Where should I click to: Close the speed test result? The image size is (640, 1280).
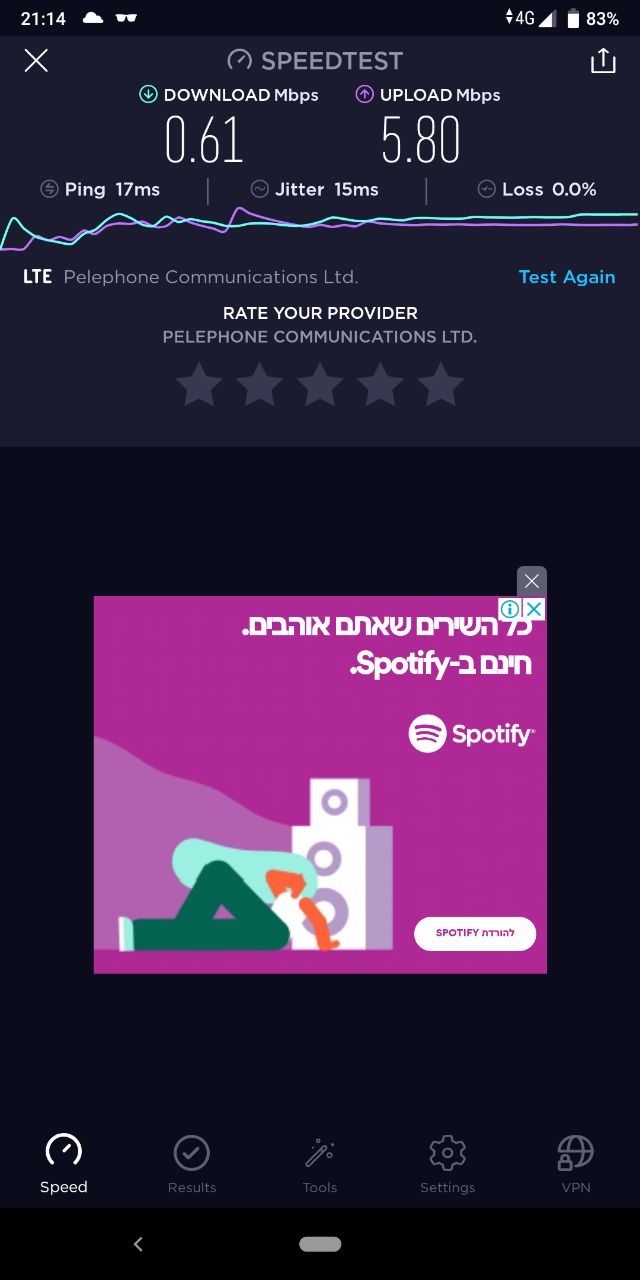36,61
